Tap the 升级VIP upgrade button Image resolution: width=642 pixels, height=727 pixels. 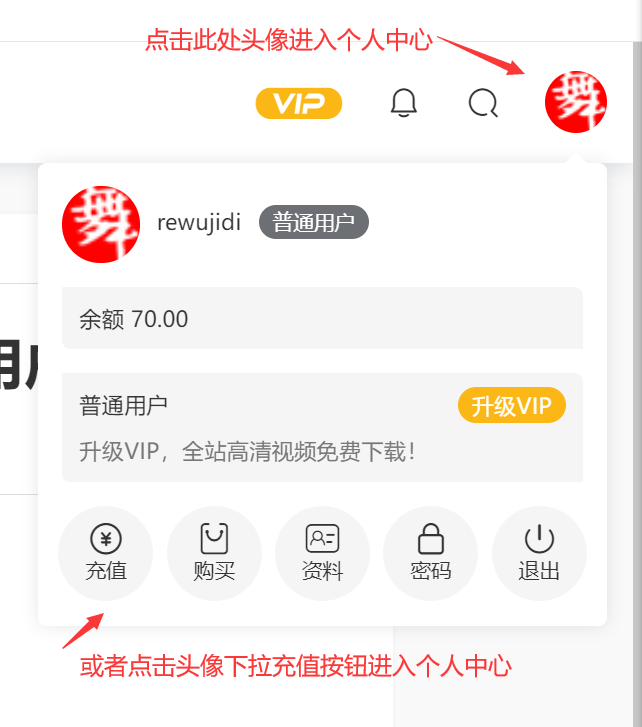[x=512, y=406]
